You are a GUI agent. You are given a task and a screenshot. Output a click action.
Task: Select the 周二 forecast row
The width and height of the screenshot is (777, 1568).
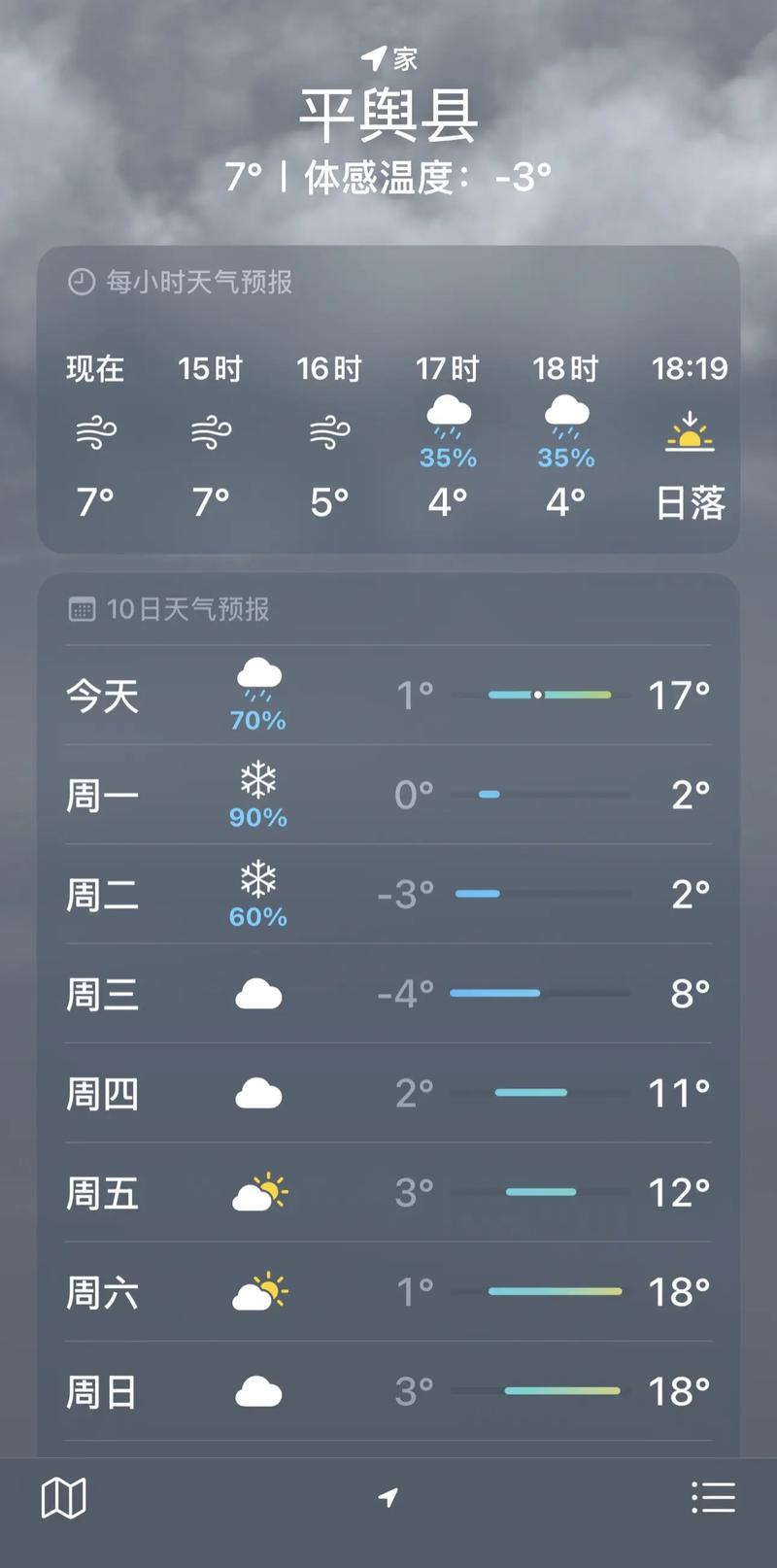pyautogui.click(x=388, y=894)
